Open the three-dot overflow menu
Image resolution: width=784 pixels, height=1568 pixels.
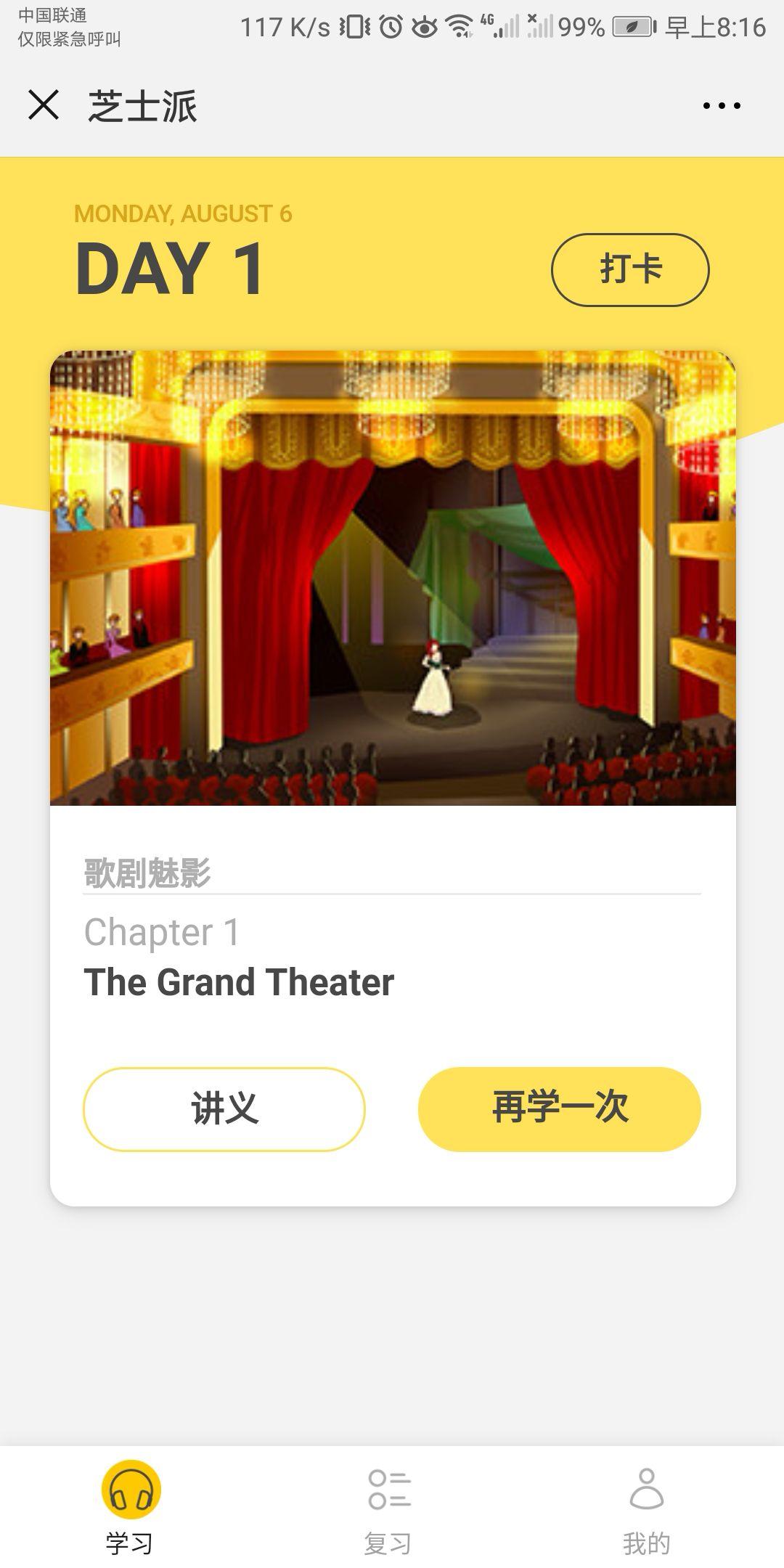click(722, 106)
